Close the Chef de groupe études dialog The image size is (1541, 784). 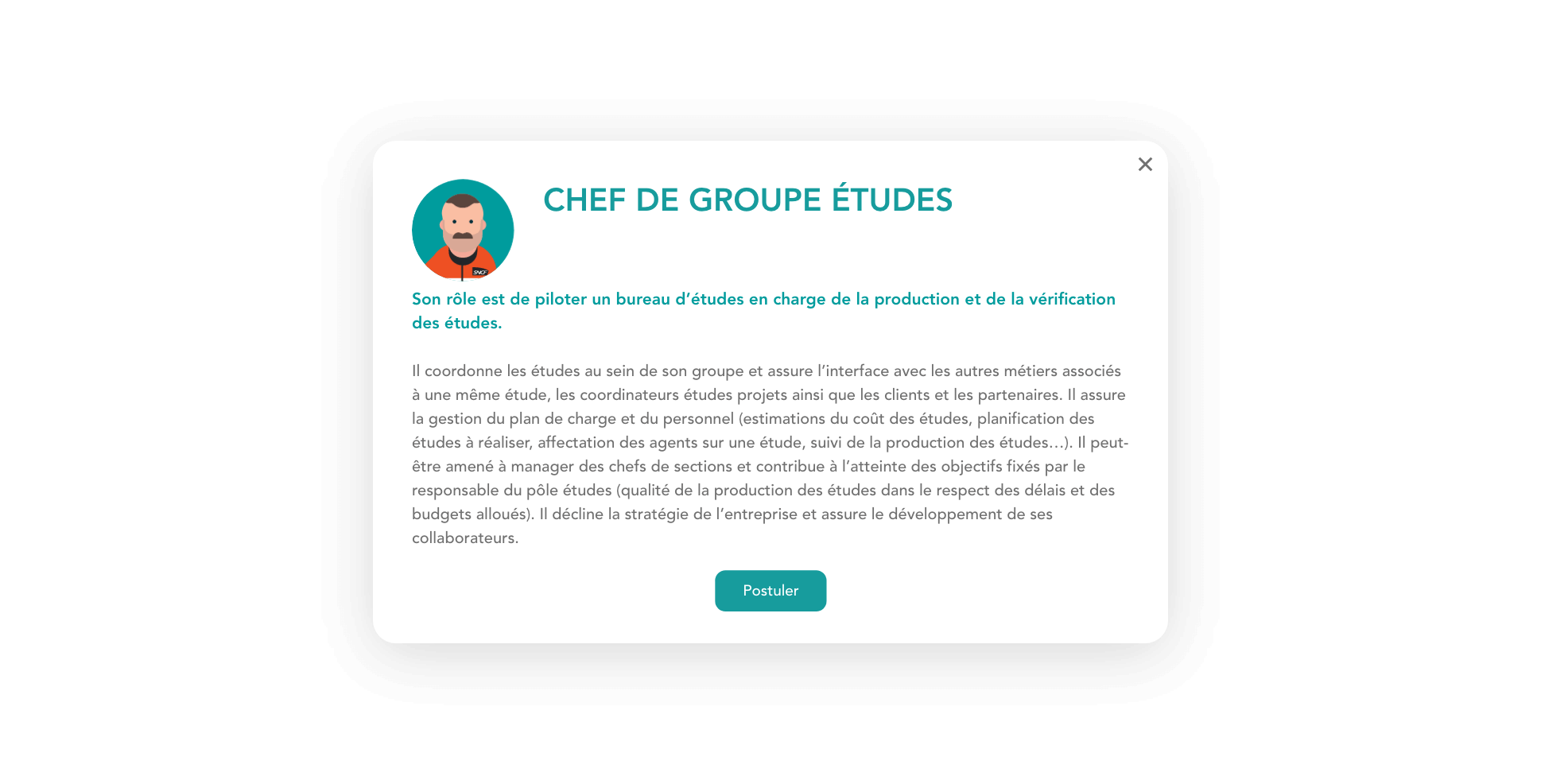click(1144, 165)
